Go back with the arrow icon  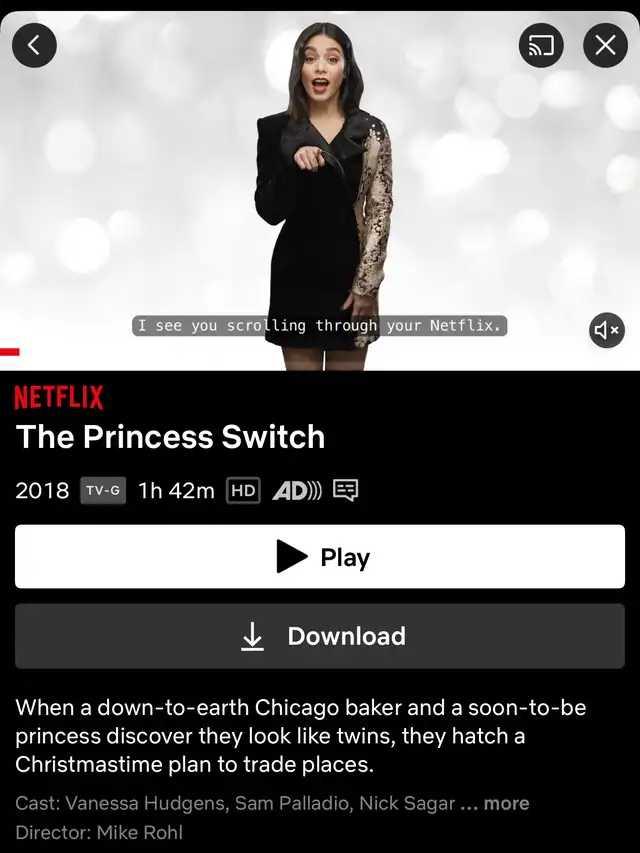click(34, 45)
